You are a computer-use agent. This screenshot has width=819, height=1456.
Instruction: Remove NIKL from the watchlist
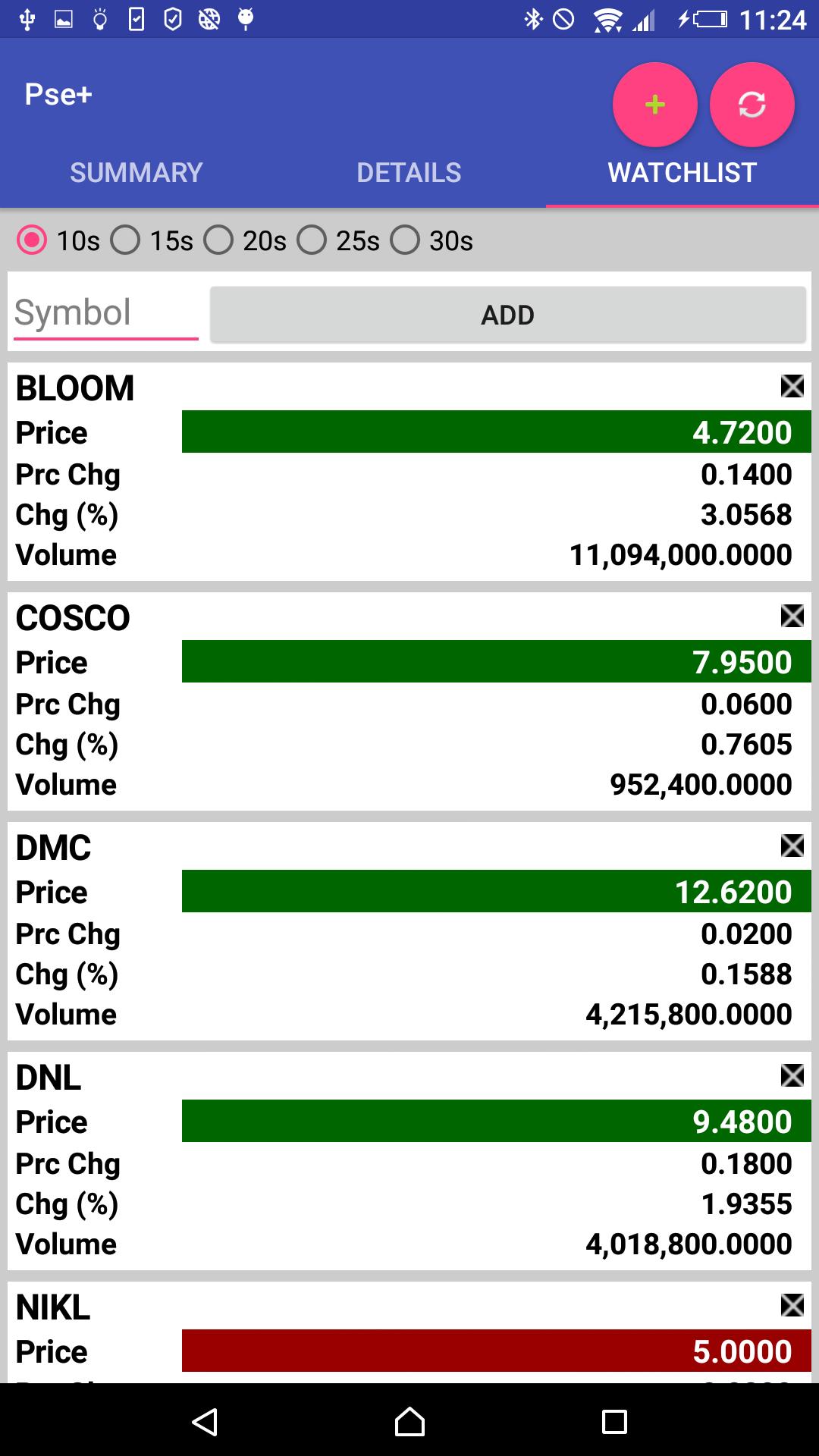point(792,1305)
